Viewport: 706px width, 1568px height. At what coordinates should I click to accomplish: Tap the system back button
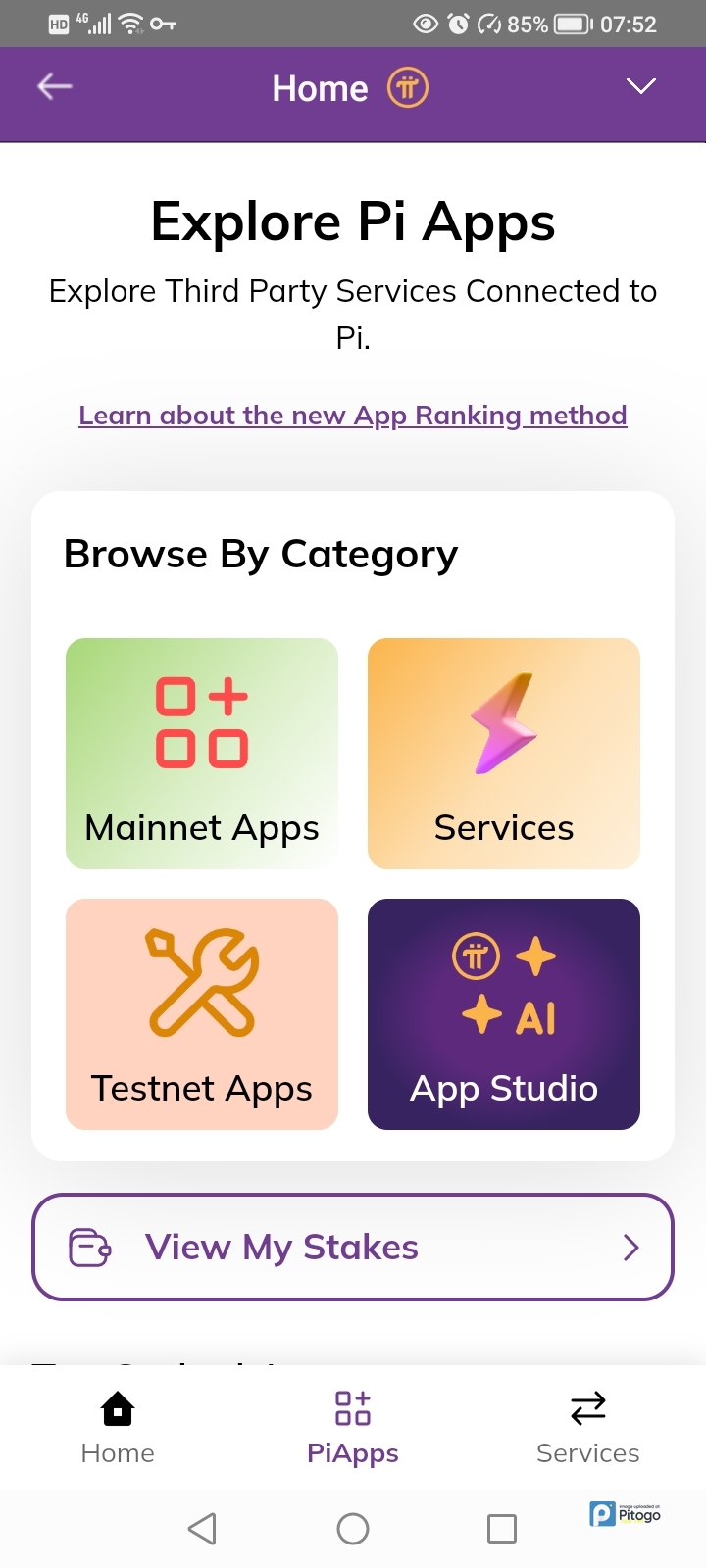click(x=202, y=1529)
